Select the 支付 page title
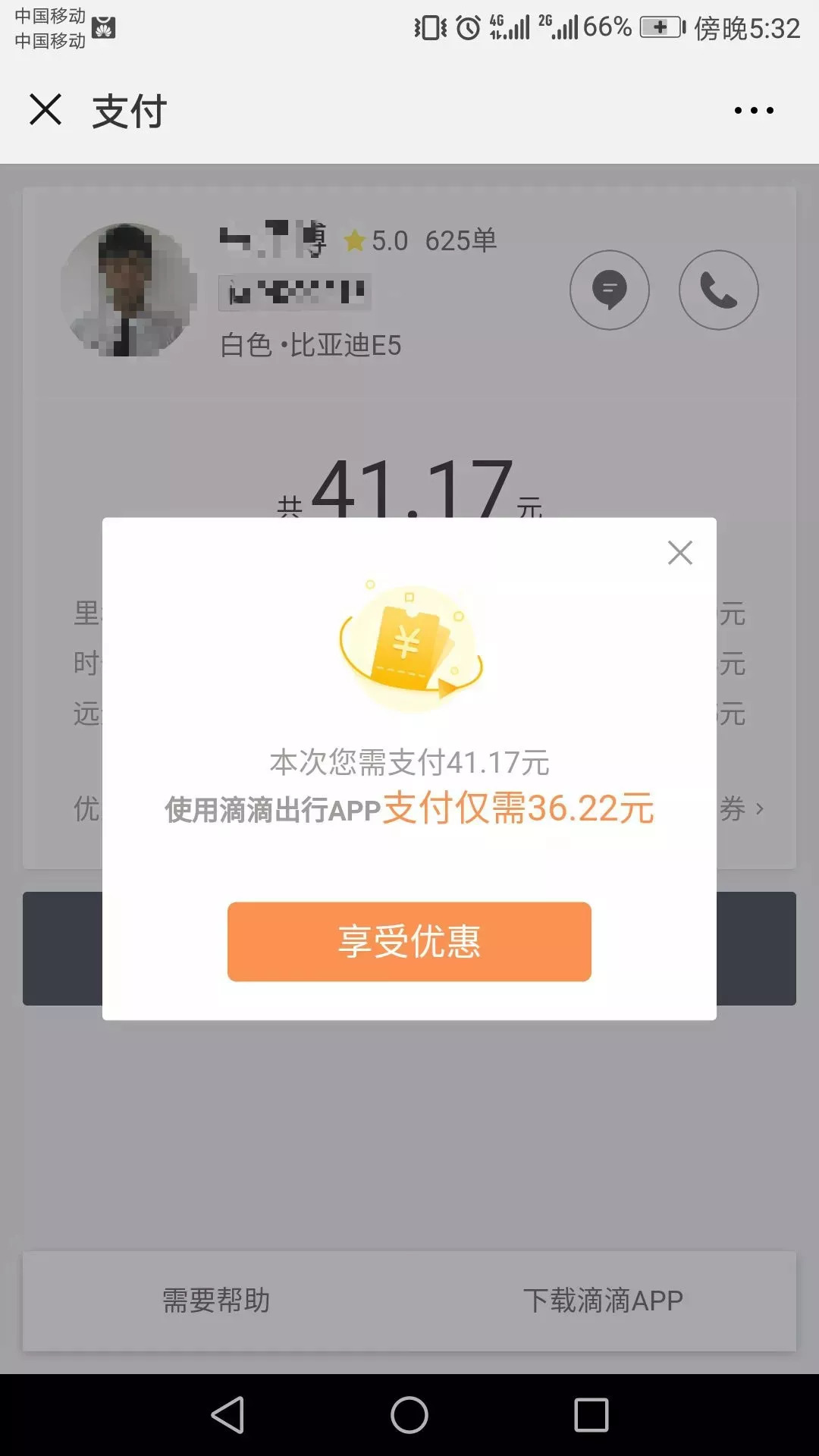 point(127,110)
